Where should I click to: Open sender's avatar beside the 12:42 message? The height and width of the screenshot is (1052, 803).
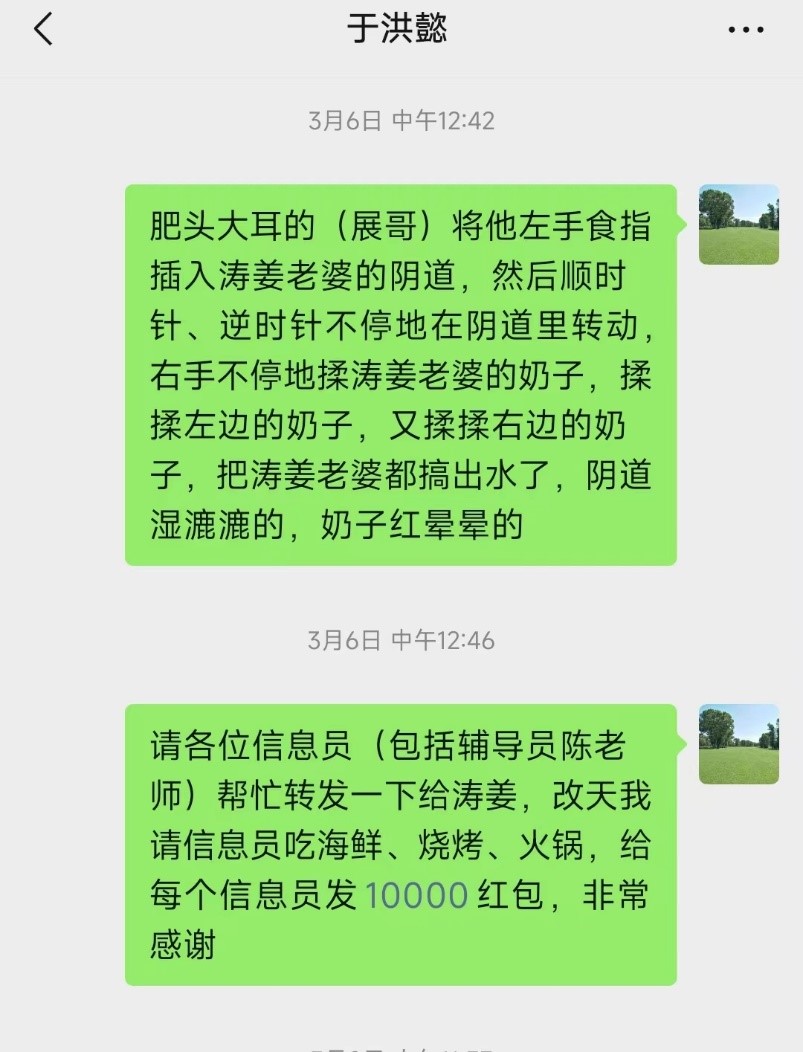click(738, 224)
